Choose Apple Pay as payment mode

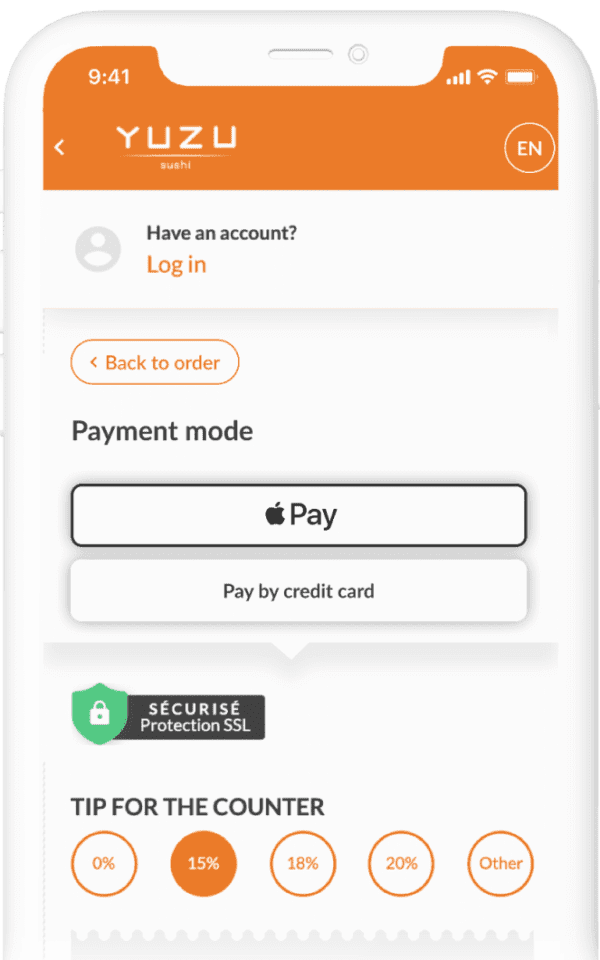299,515
